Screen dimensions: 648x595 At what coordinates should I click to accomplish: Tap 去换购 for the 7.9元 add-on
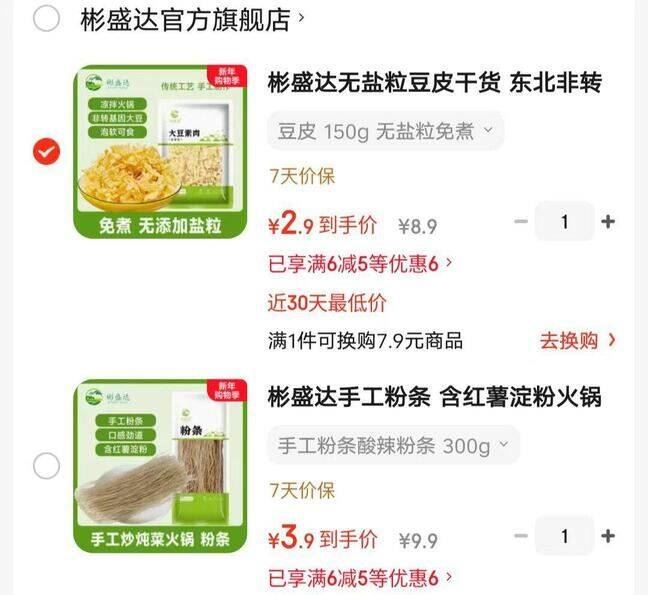click(578, 340)
